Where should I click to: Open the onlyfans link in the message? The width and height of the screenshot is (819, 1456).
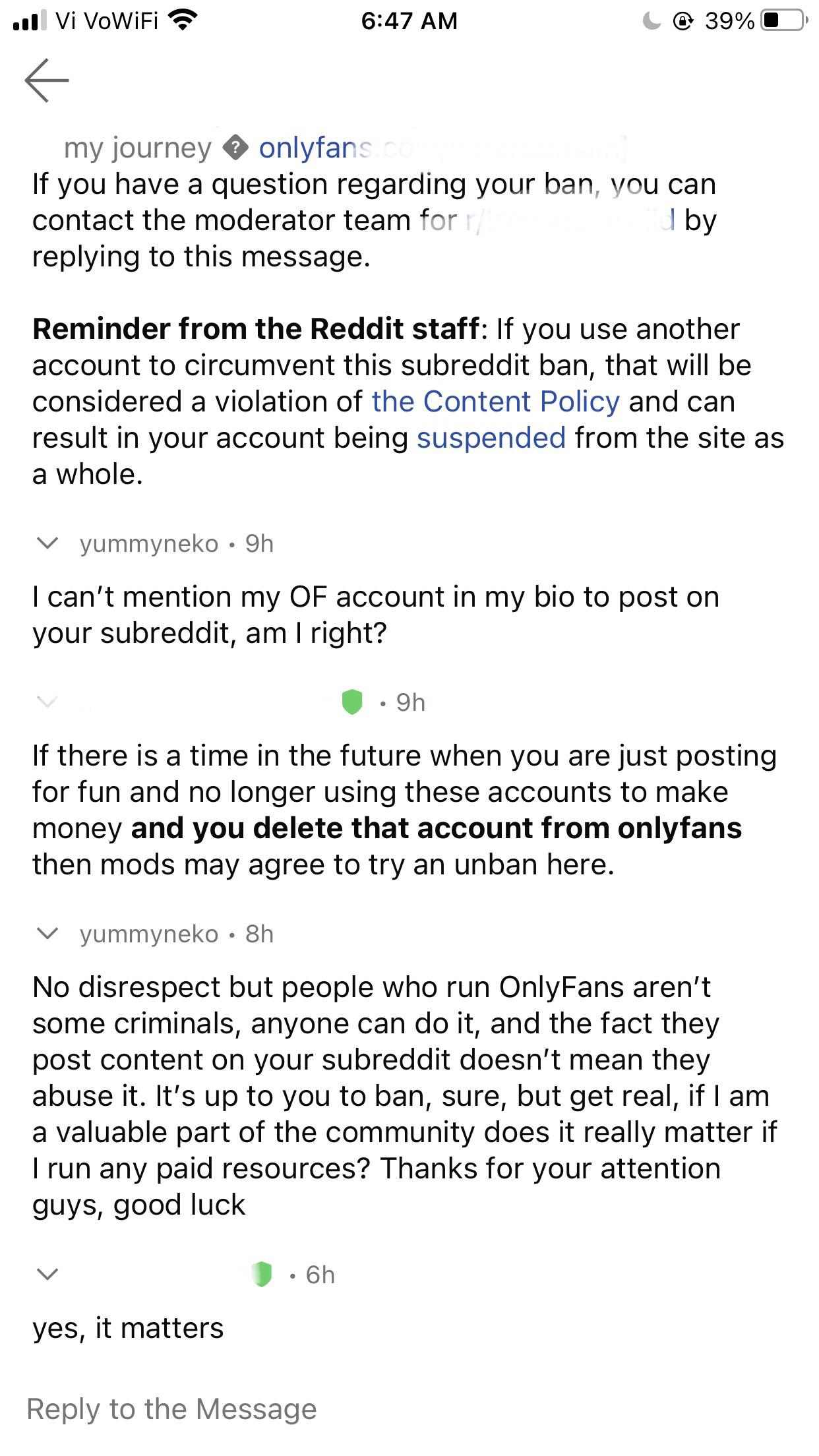tap(315, 148)
